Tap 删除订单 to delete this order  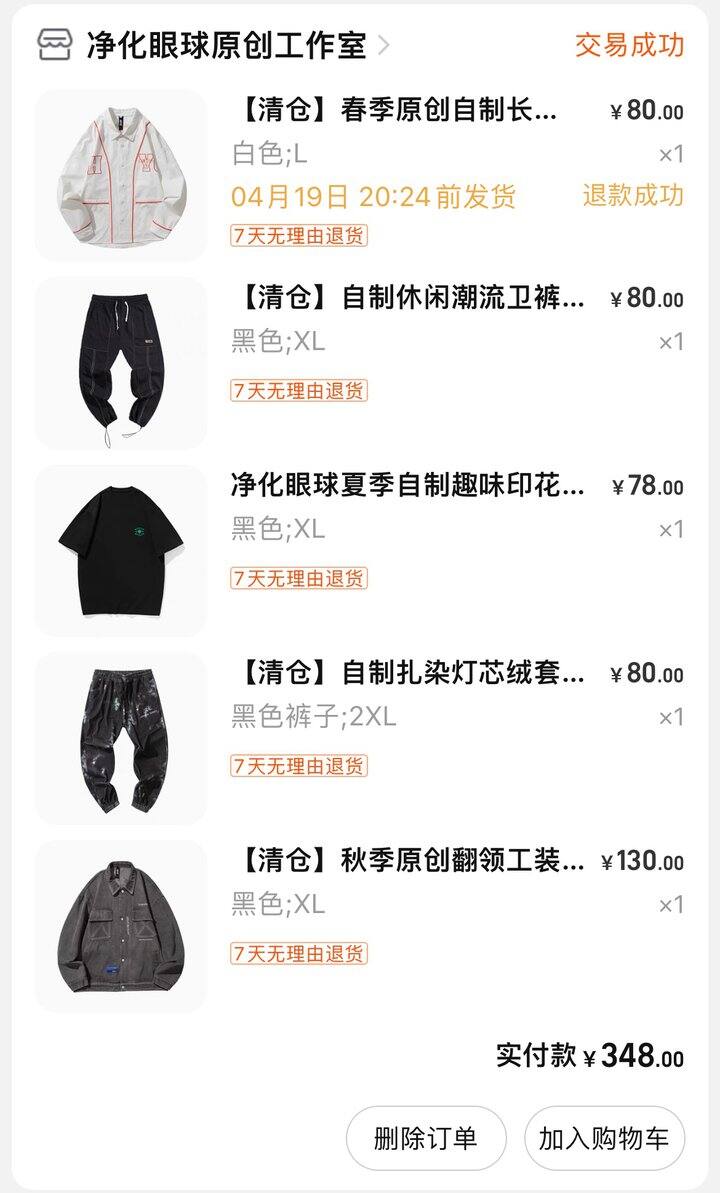pyautogui.click(x=426, y=1138)
